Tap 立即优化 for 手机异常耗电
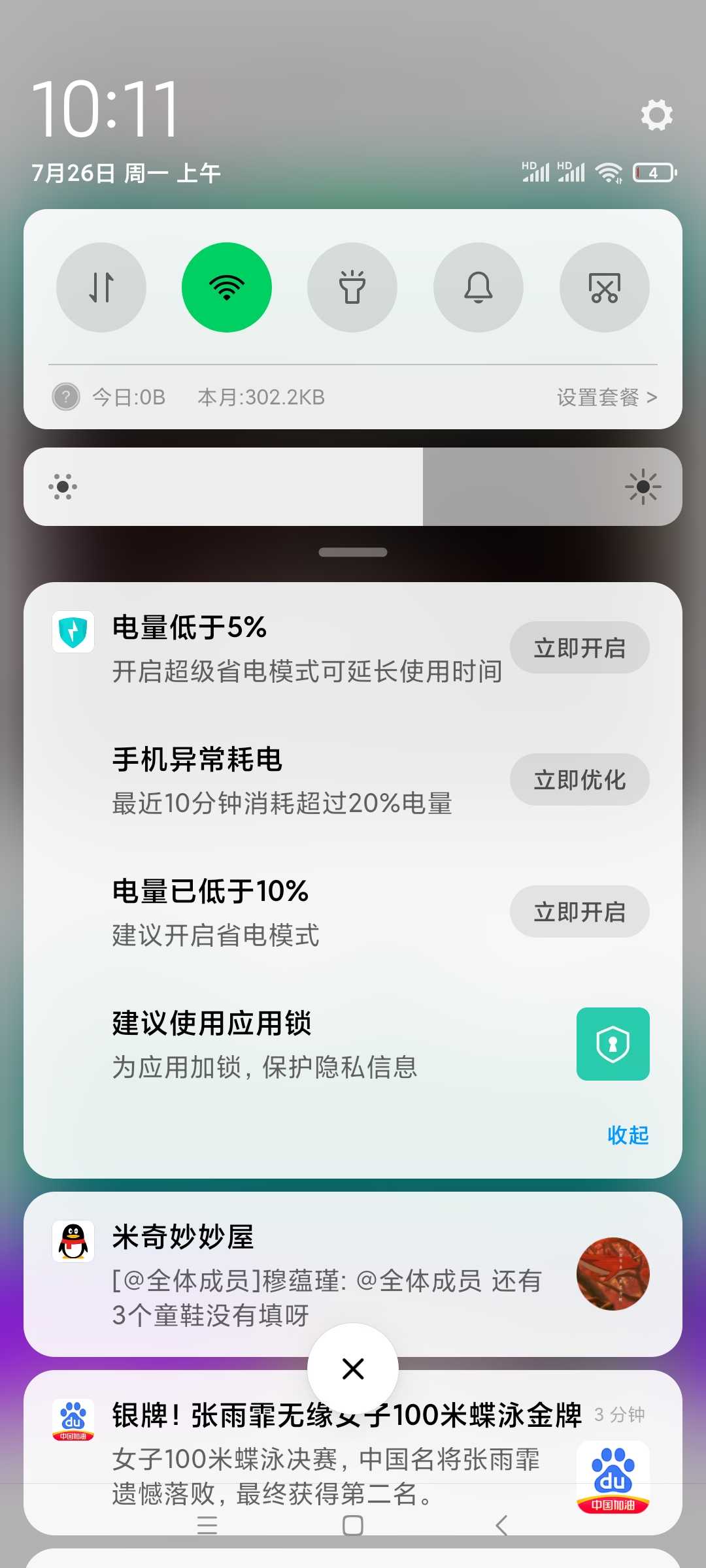Screen dimensions: 706x1568 coord(580,779)
